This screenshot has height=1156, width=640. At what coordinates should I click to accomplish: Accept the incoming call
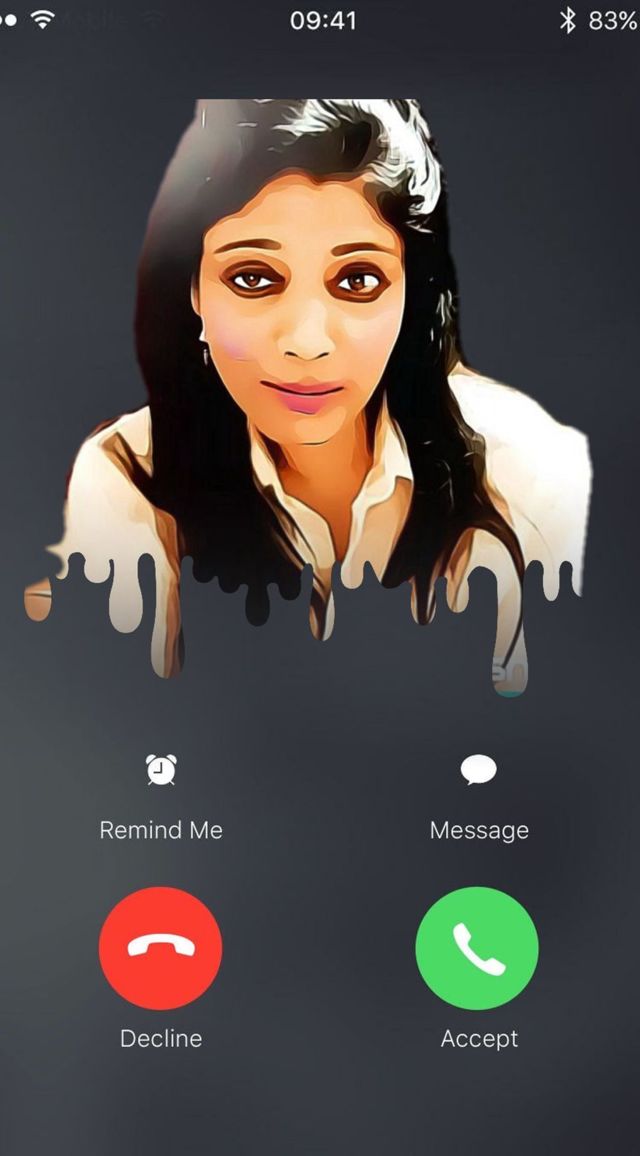coord(477,949)
